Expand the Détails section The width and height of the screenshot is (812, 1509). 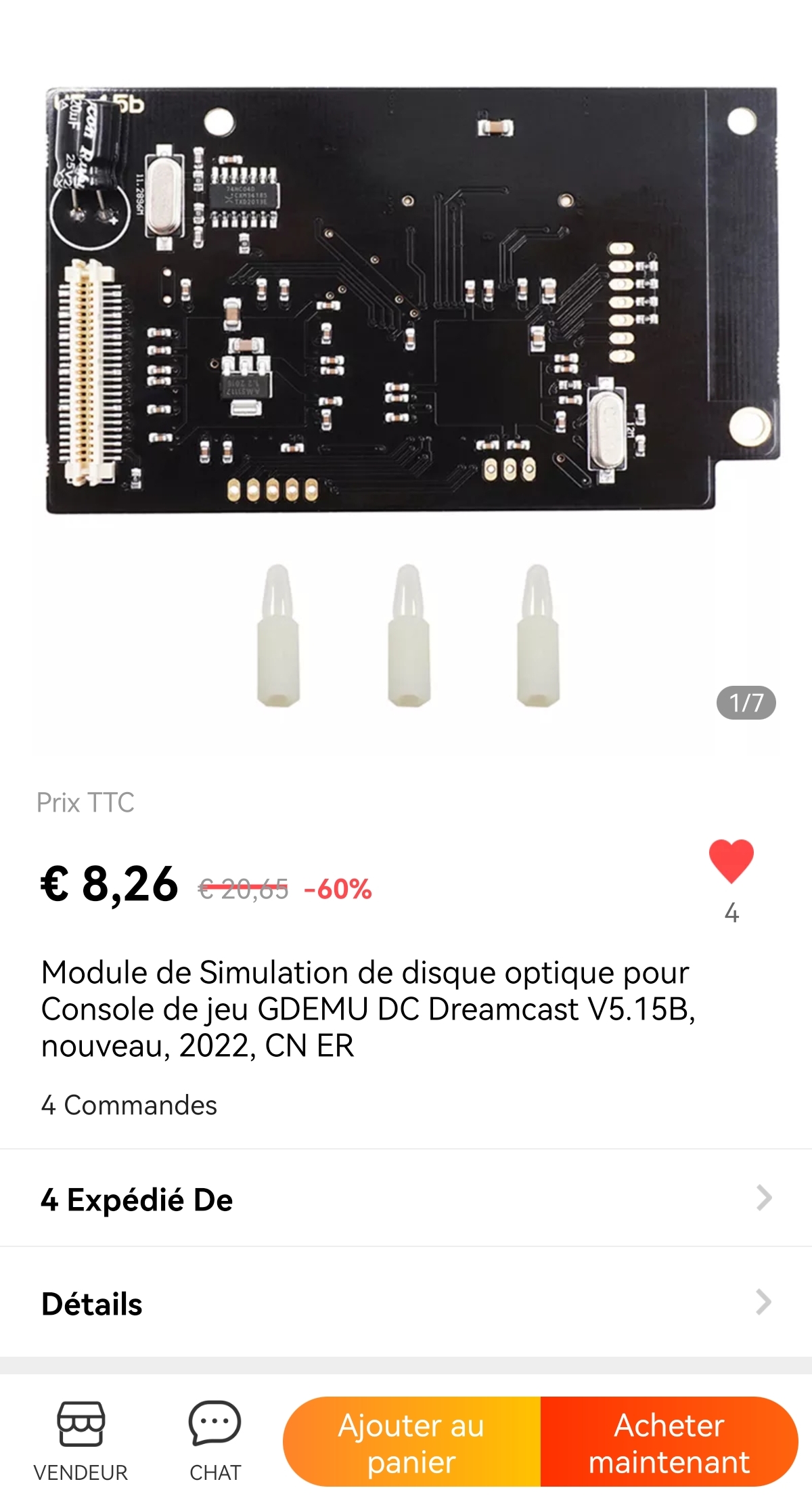click(406, 1303)
